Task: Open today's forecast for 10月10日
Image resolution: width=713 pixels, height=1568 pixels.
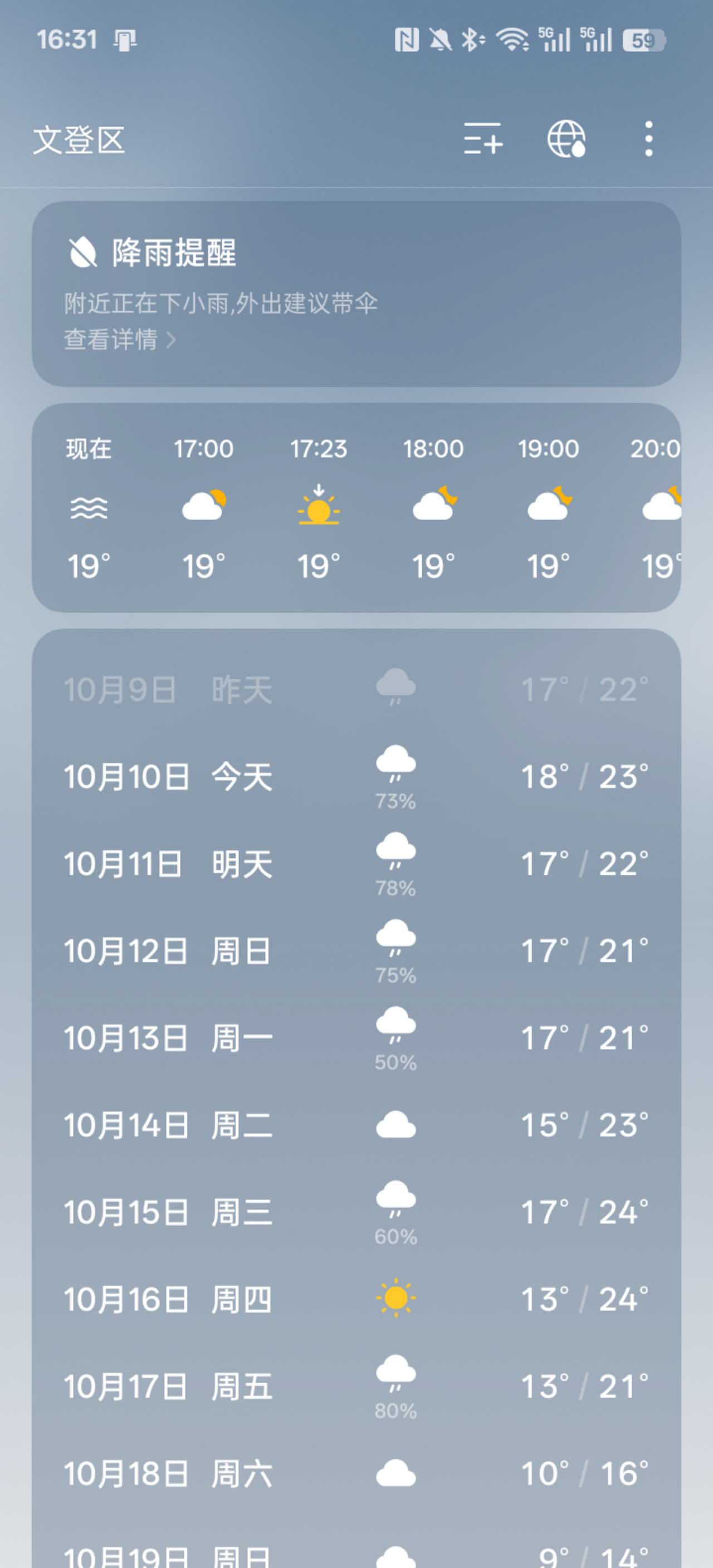Action: pyautogui.click(x=356, y=777)
